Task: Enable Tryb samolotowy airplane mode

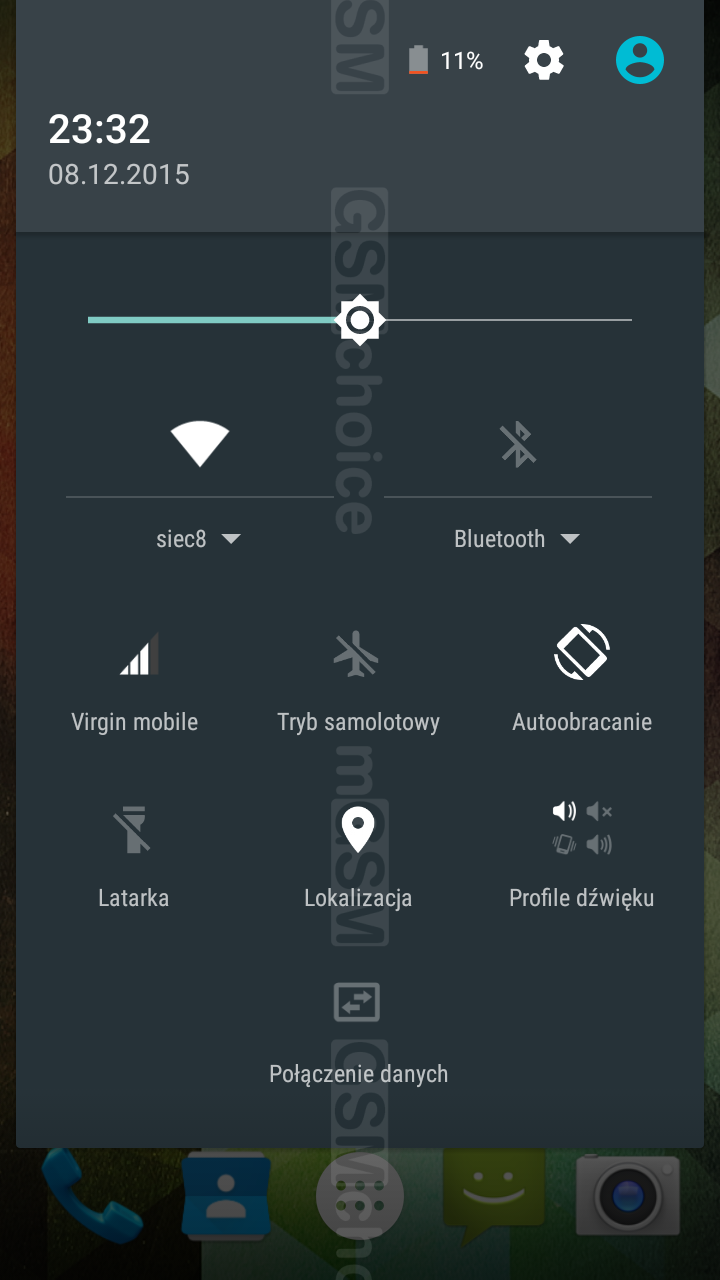Action: (x=358, y=680)
